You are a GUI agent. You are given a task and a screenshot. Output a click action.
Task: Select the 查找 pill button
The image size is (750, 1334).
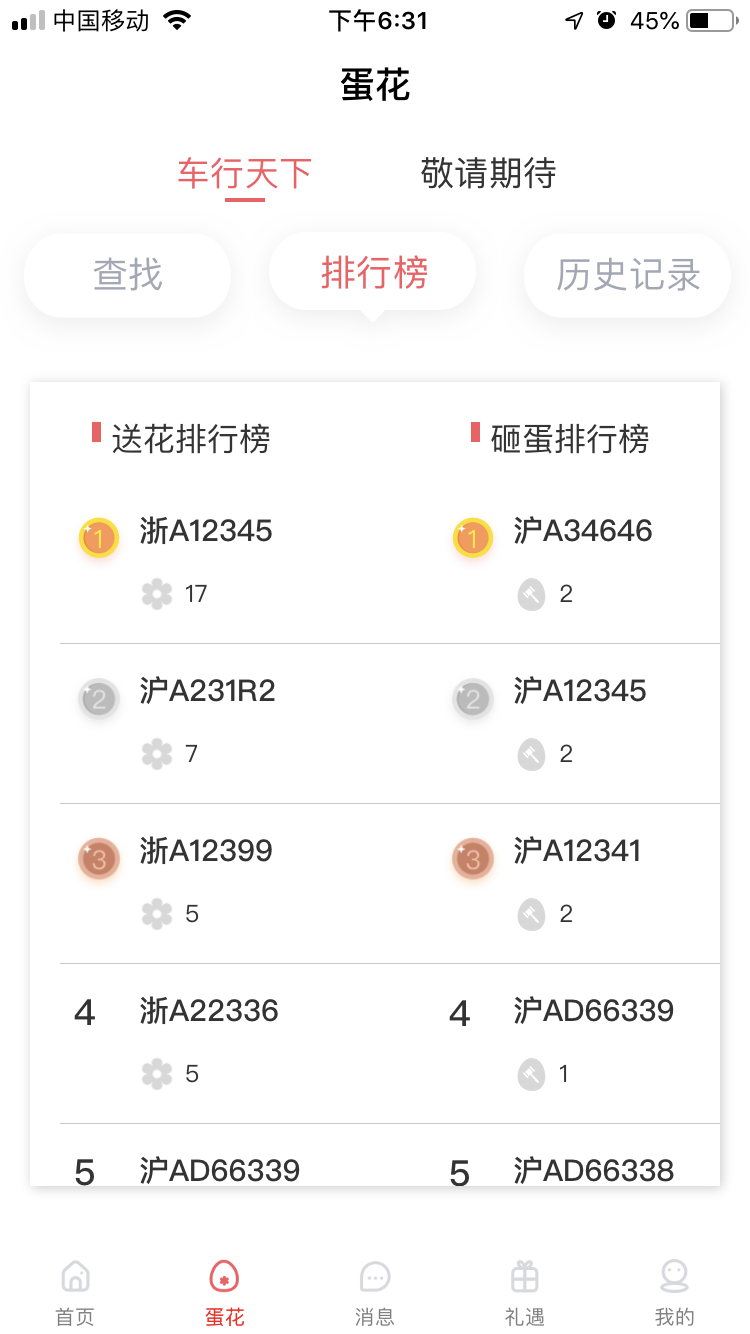click(128, 275)
